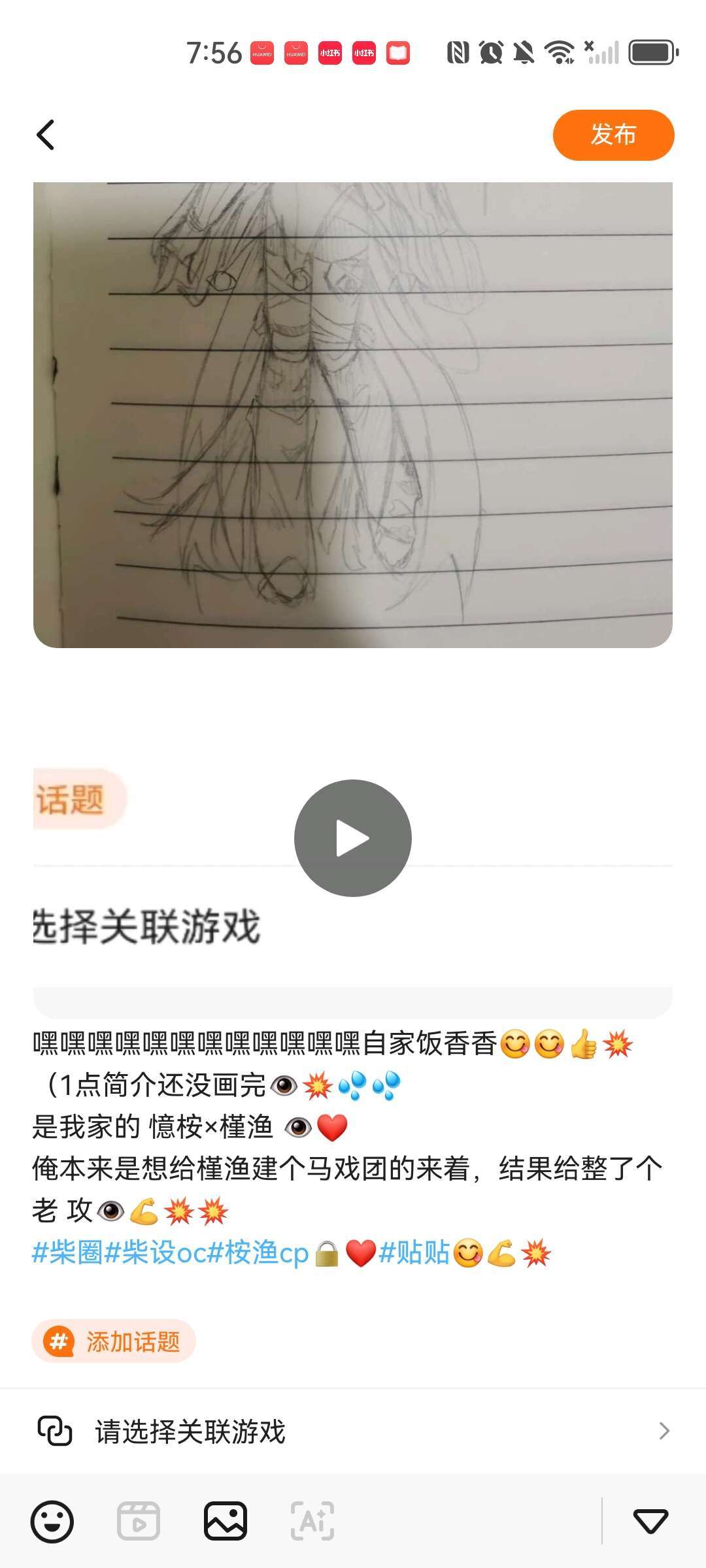706x1568 pixels.
Task: Open the 请选择关联游戏 row
Action: 353,1431
